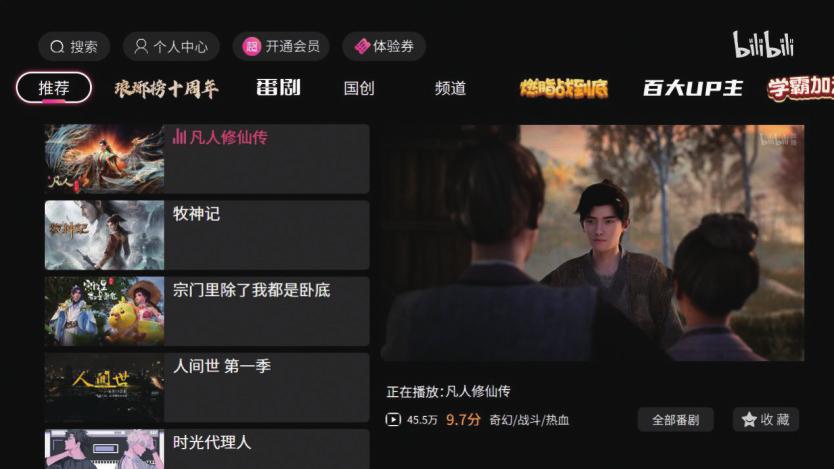Image resolution: width=834 pixels, height=469 pixels.
Task: Switch to the 燃啥战到底 tab
Action: click(563, 88)
